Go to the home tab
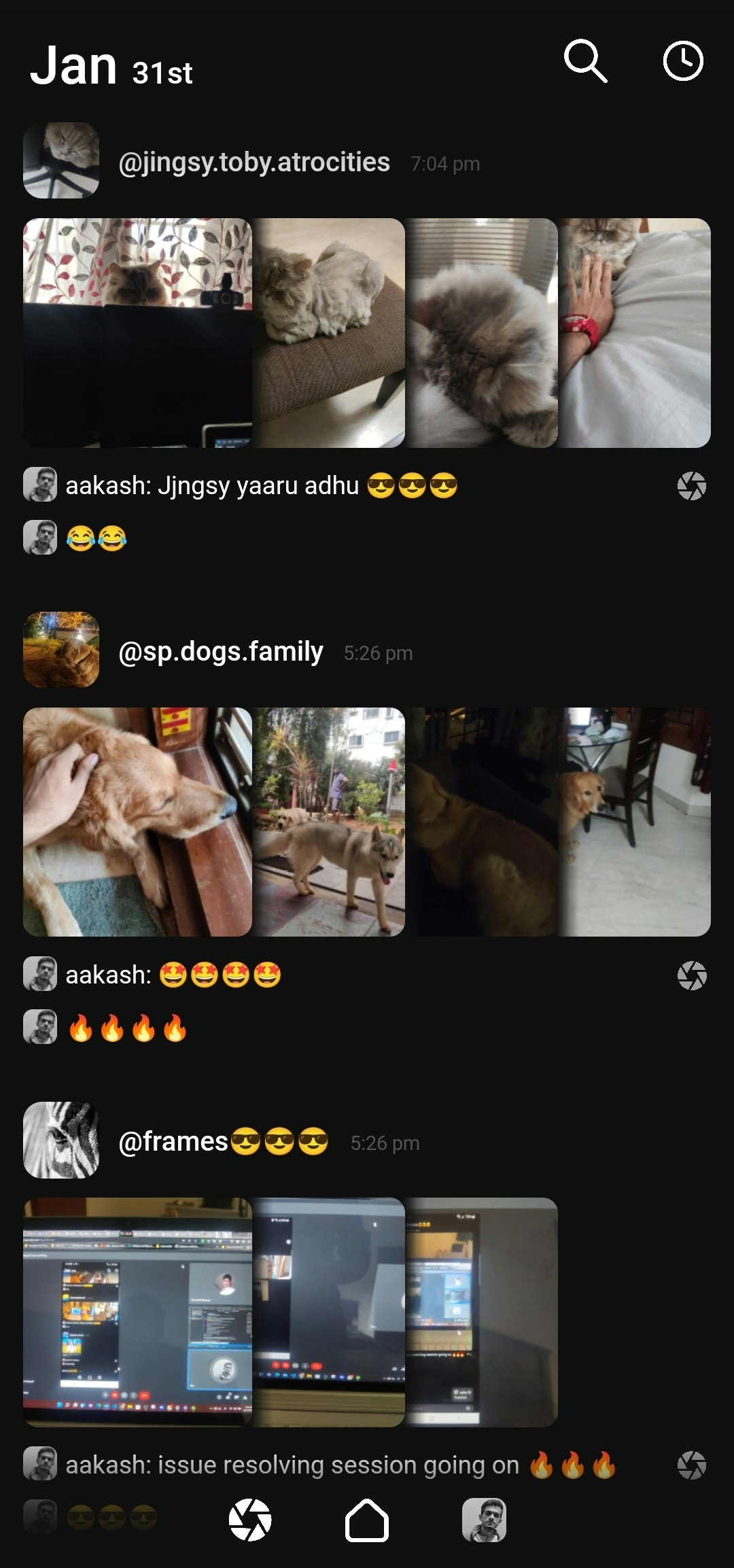 [x=367, y=1520]
